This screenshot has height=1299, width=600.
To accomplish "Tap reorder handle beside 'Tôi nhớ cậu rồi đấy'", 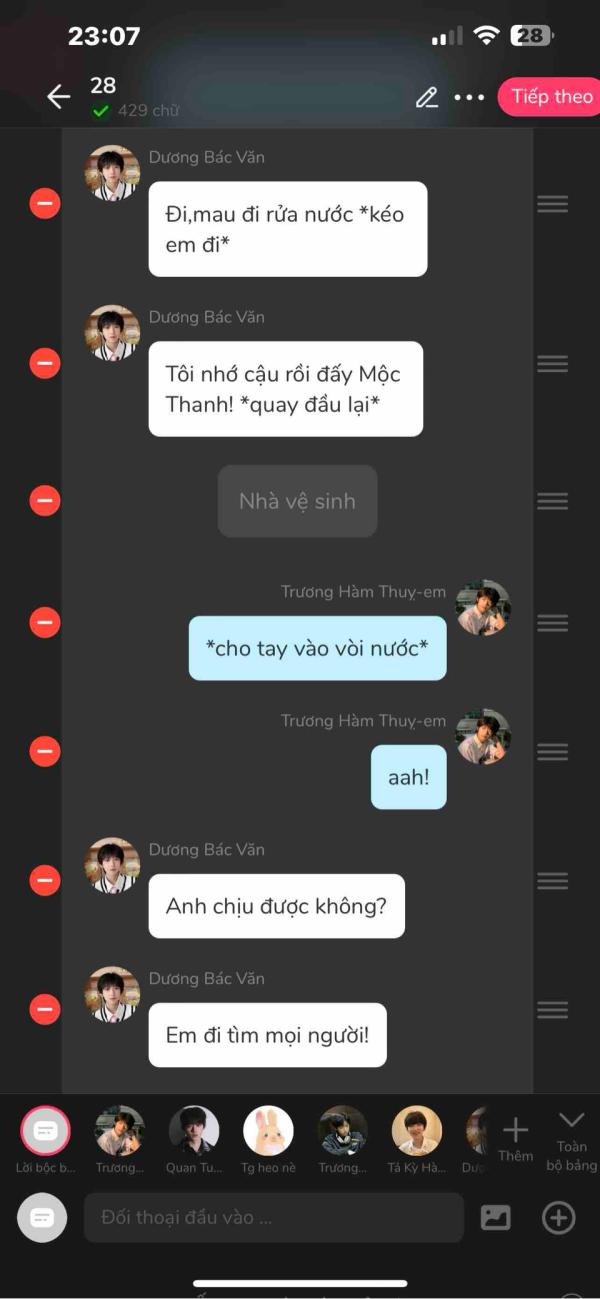I will 552,364.
